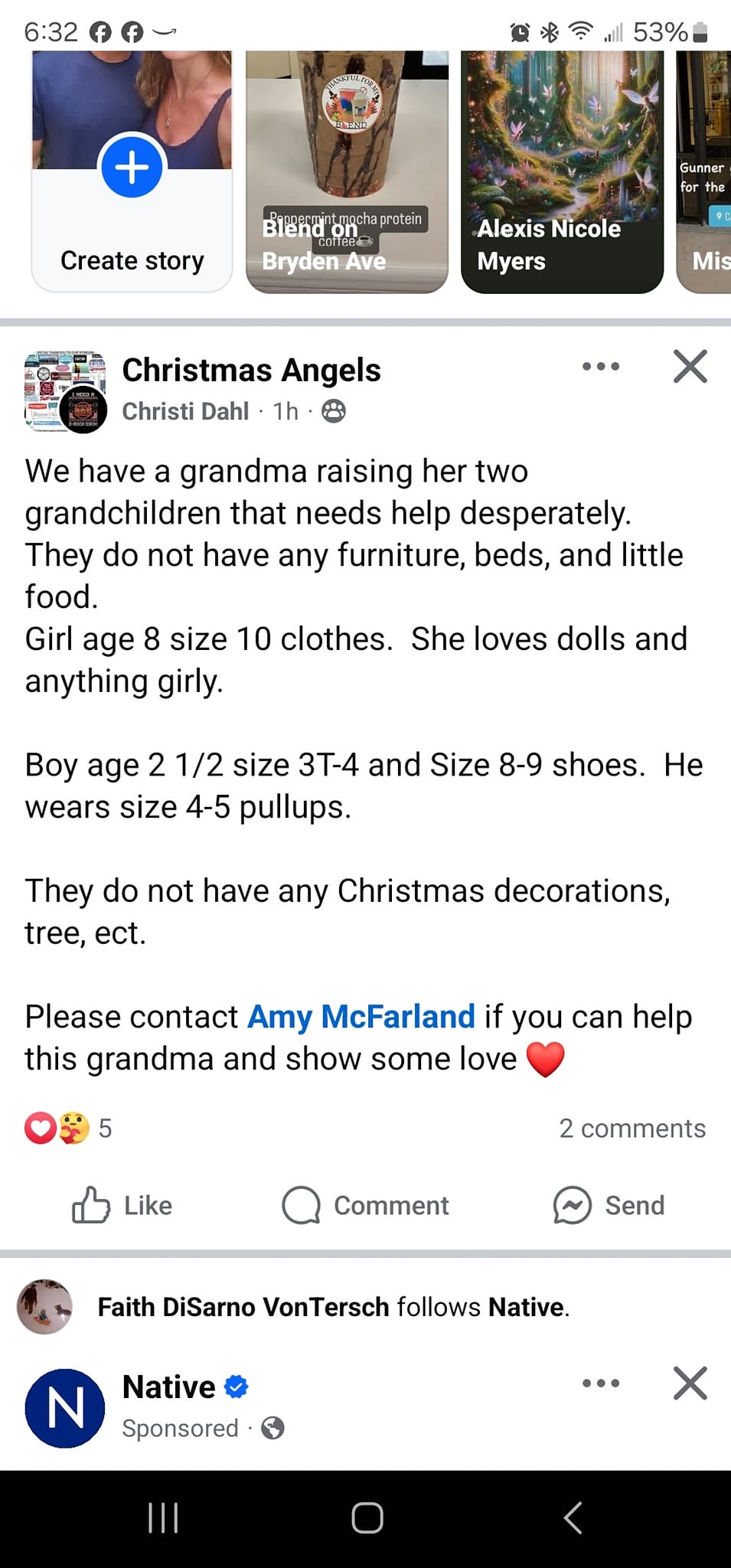Tap the Native verified badge icon
731x1568 pixels.
(236, 1386)
